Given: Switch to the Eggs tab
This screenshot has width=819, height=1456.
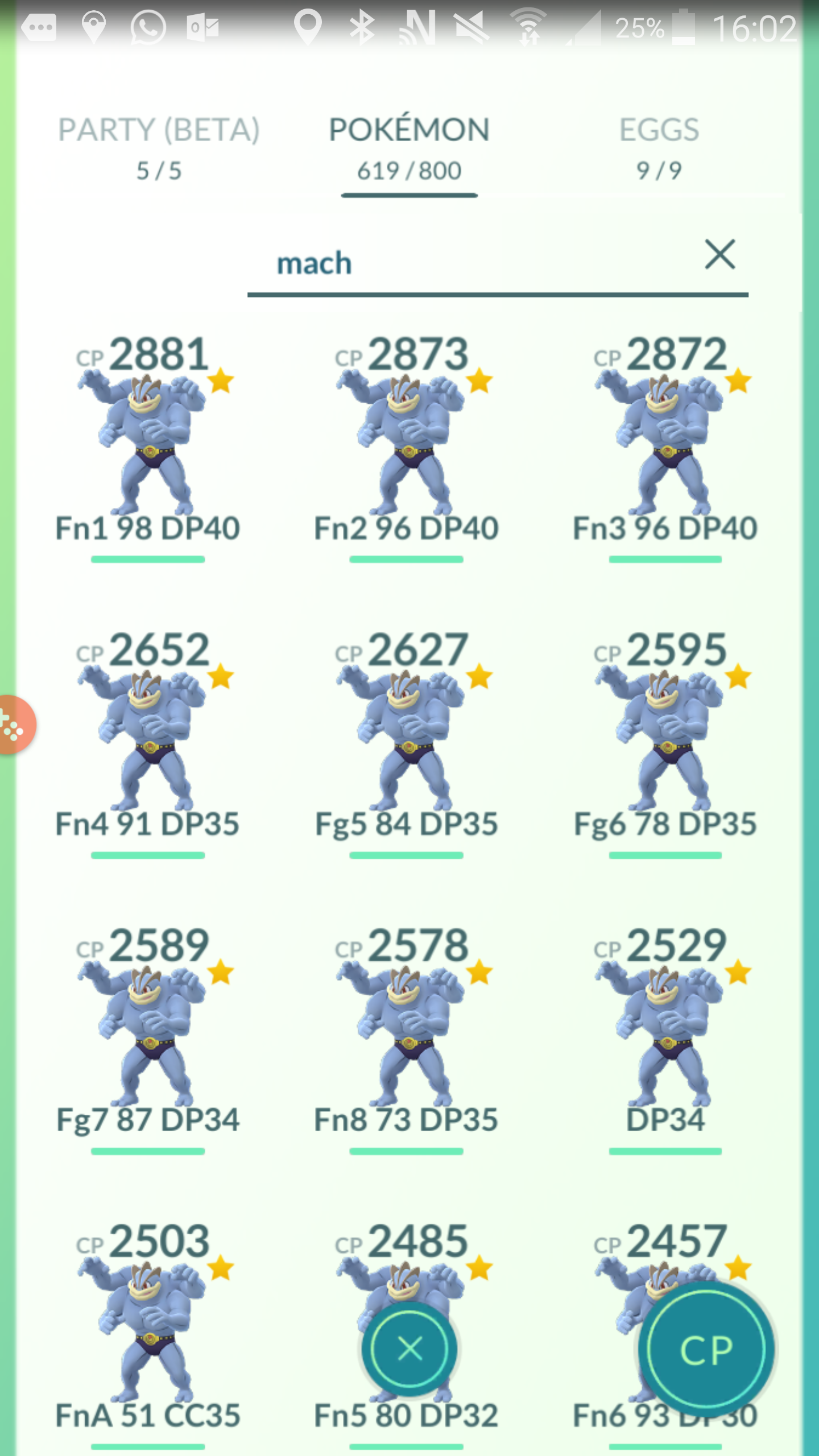Looking at the screenshot, I should coord(659,148).
